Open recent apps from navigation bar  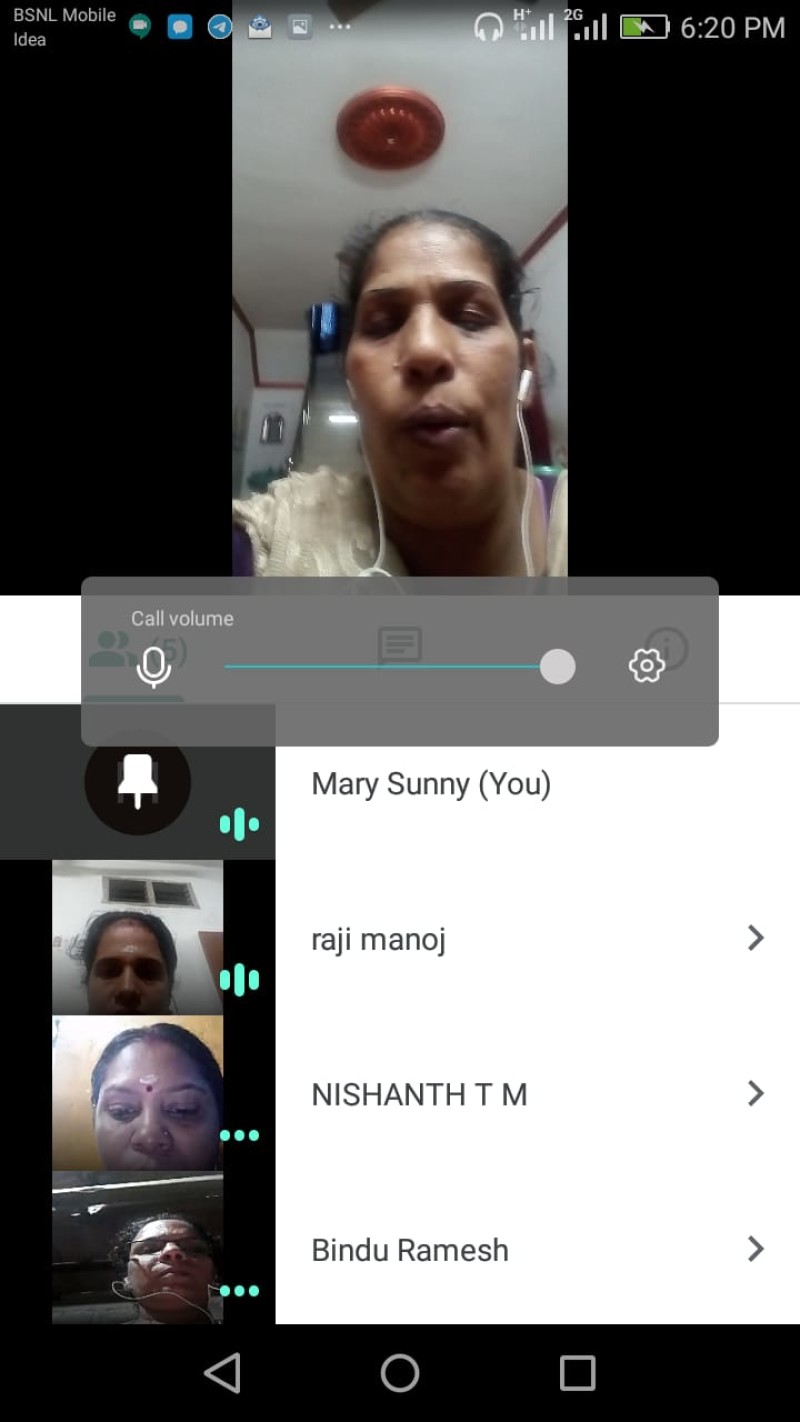(x=577, y=1373)
